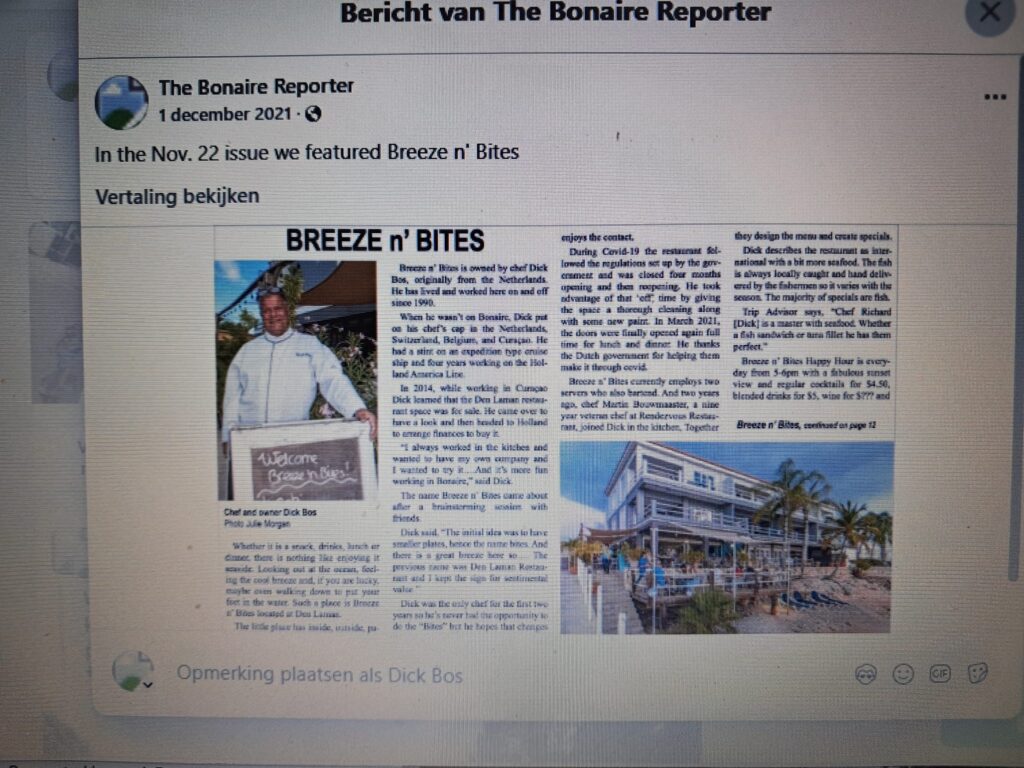
Task: Open the 1 december 2021 timestamp link
Action: 226,114
